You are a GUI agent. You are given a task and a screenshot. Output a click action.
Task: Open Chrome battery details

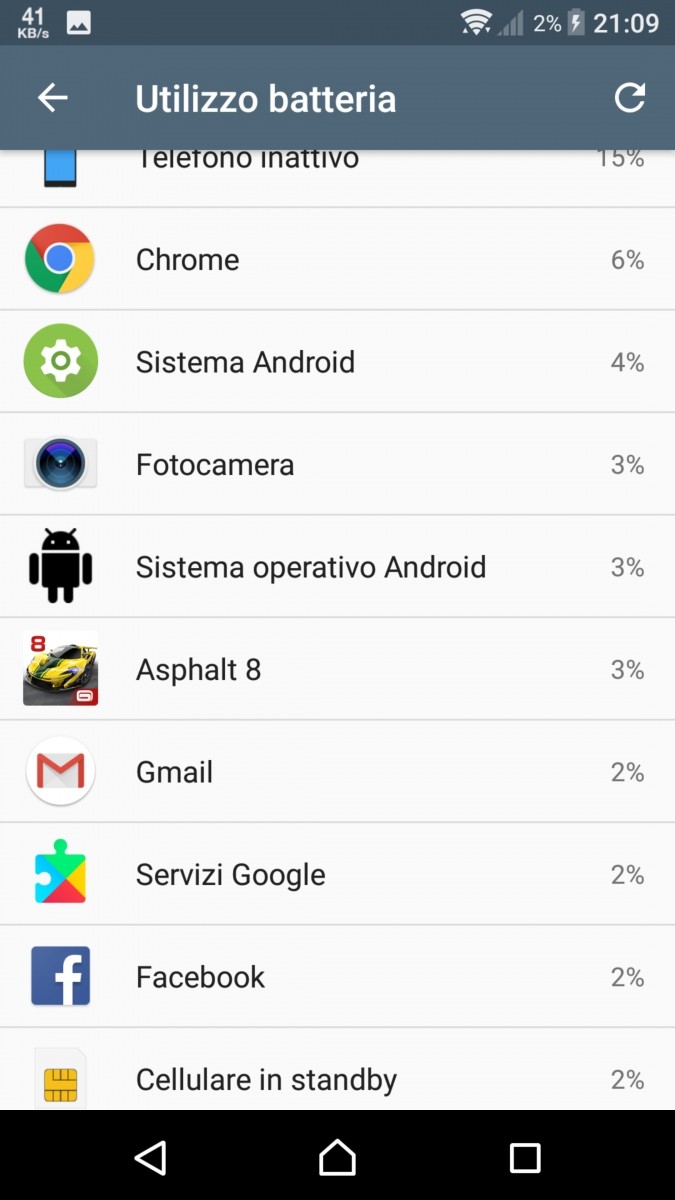coord(337,260)
